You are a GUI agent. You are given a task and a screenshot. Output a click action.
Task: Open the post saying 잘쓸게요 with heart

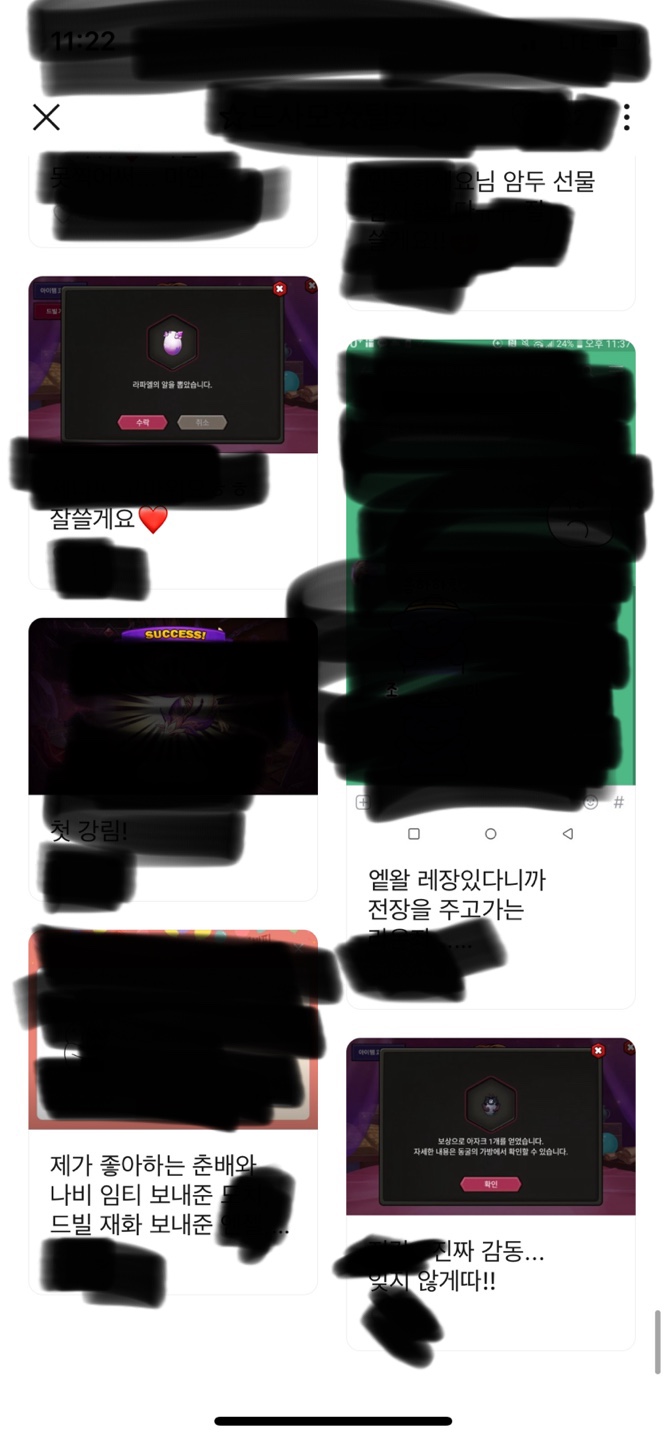(x=173, y=432)
